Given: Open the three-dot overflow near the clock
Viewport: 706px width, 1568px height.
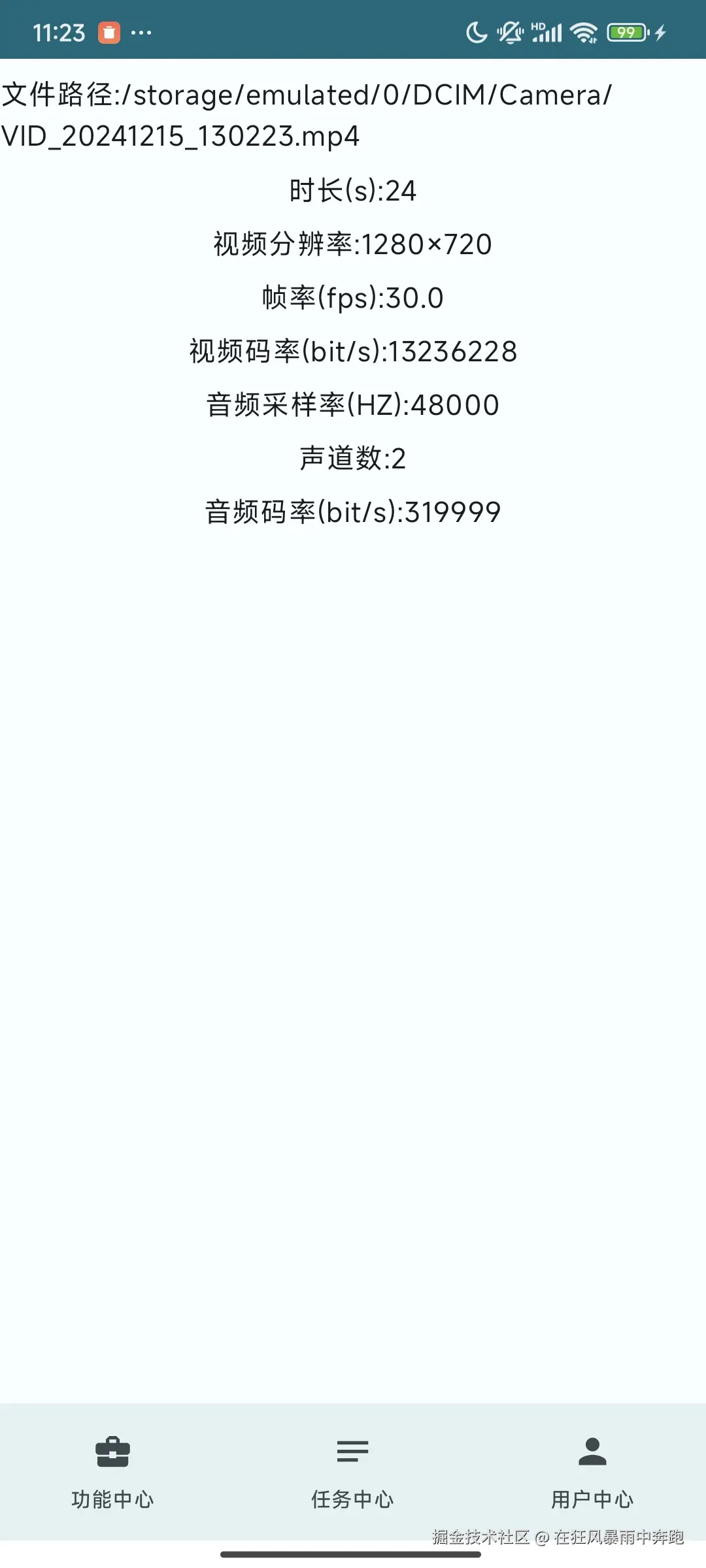Looking at the screenshot, I should coord(142,31).
